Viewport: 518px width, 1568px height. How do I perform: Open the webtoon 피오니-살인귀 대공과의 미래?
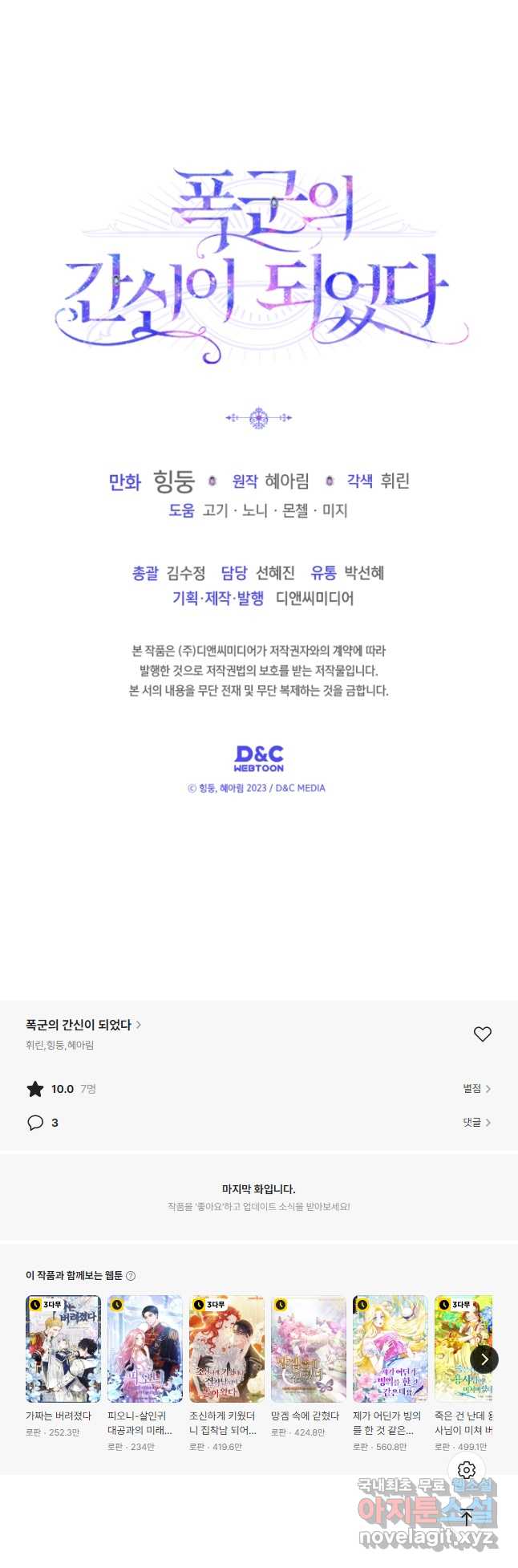145,1349
